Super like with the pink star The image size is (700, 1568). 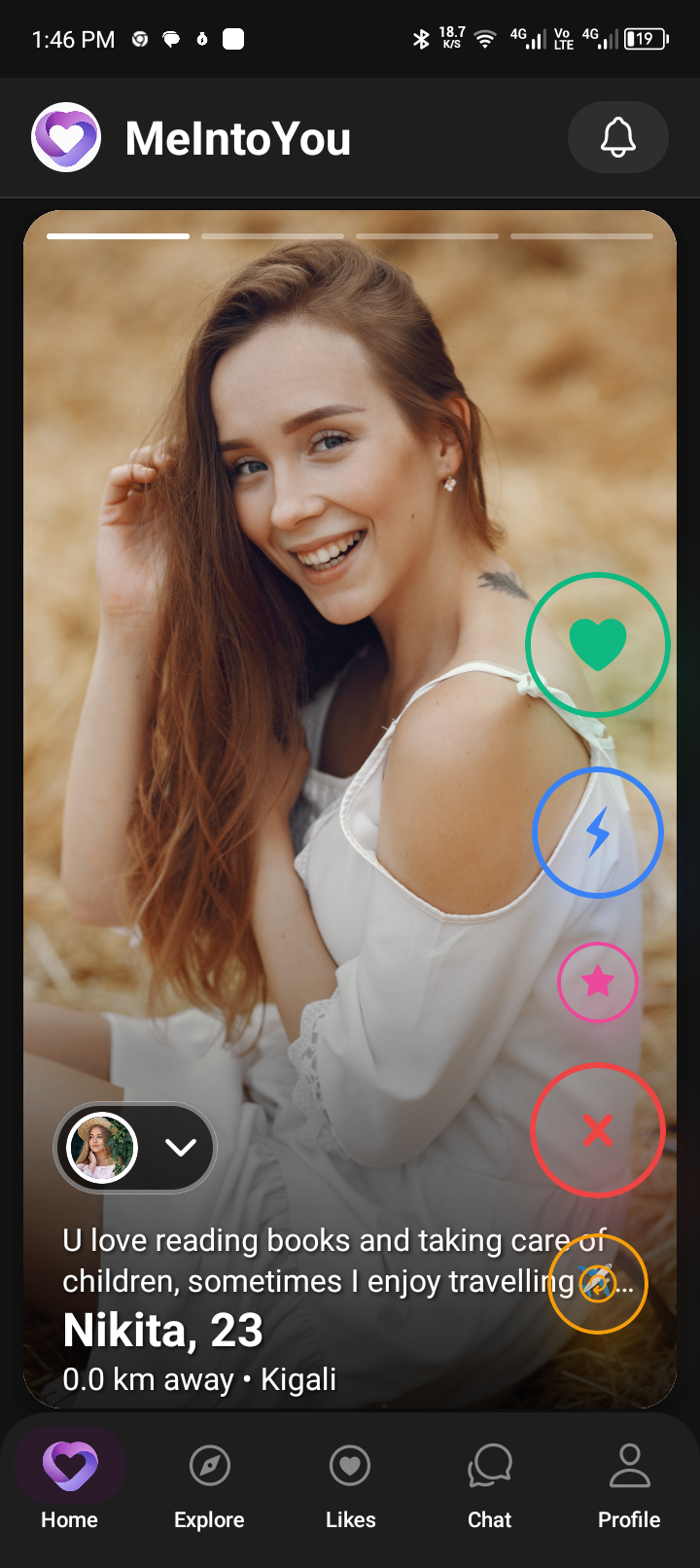point(597,982)
